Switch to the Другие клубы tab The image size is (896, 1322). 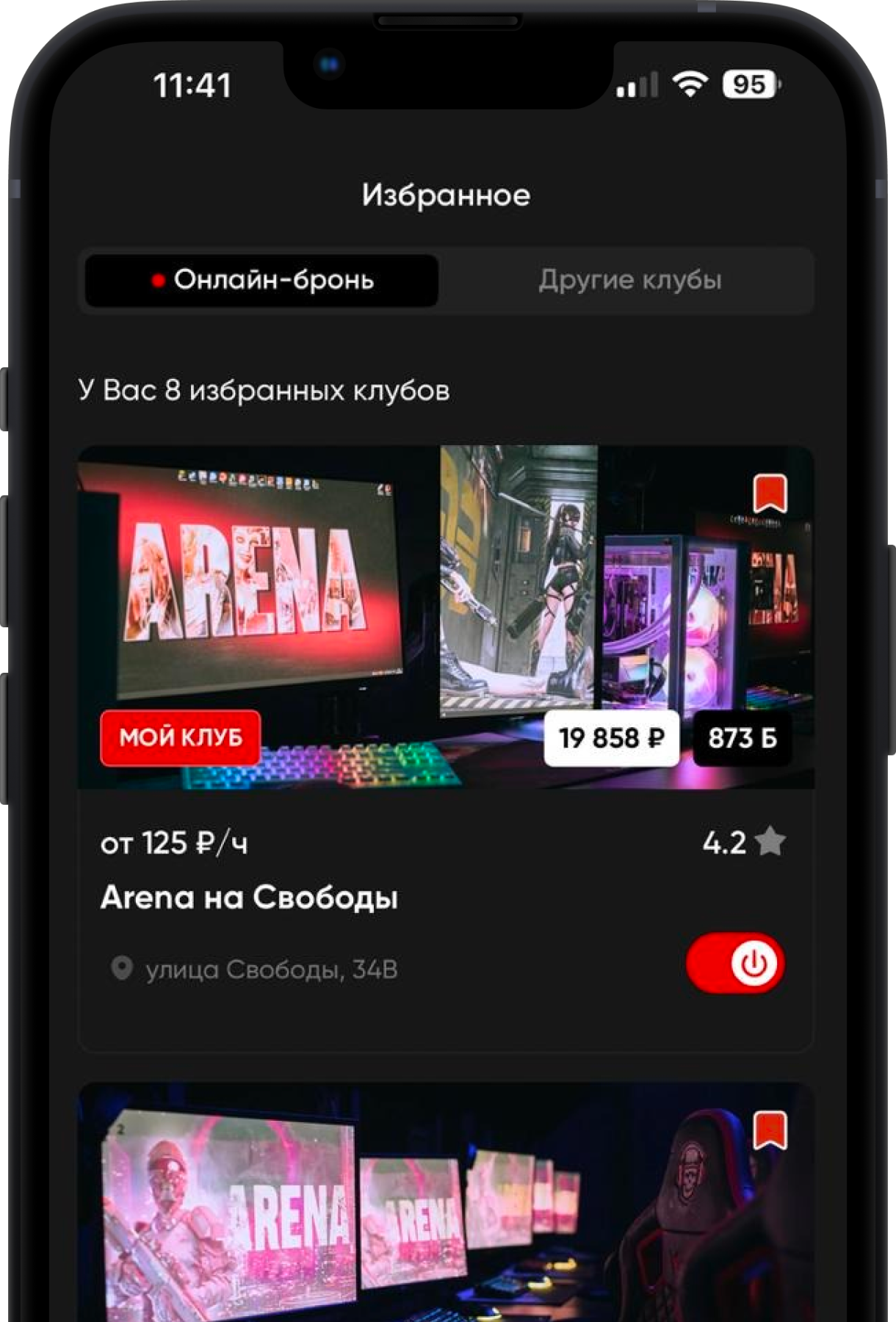(x=629, y=281)
